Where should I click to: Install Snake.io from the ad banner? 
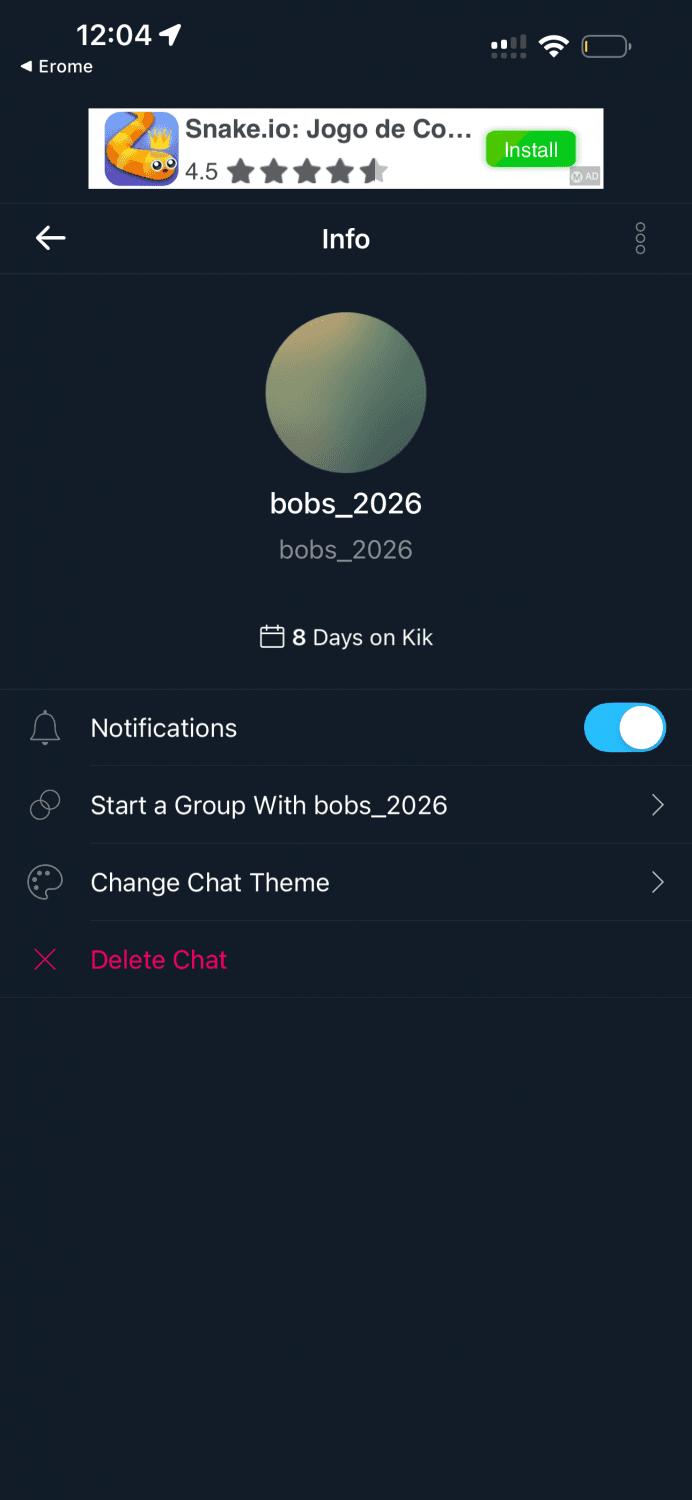(530, 150)
